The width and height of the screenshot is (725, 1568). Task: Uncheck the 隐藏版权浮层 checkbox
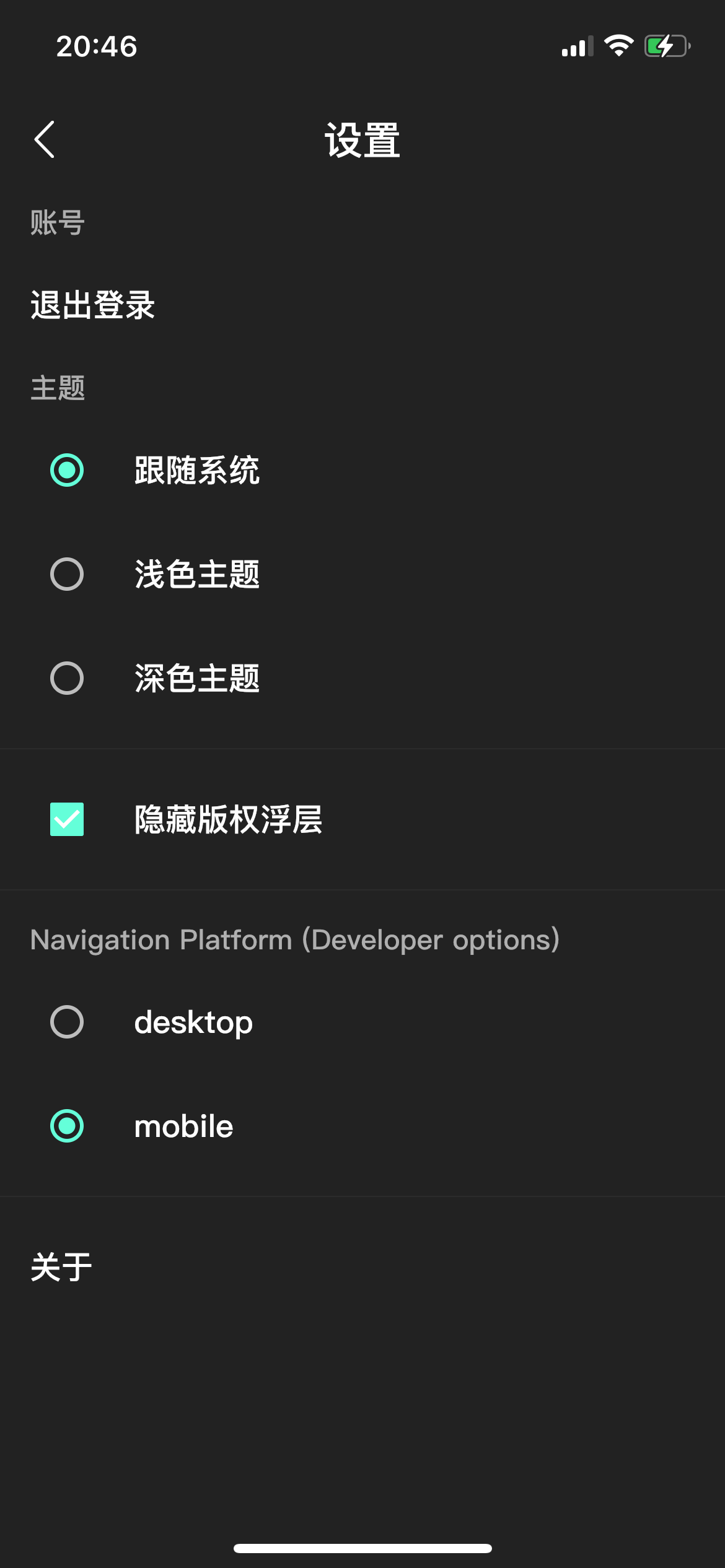67,819
